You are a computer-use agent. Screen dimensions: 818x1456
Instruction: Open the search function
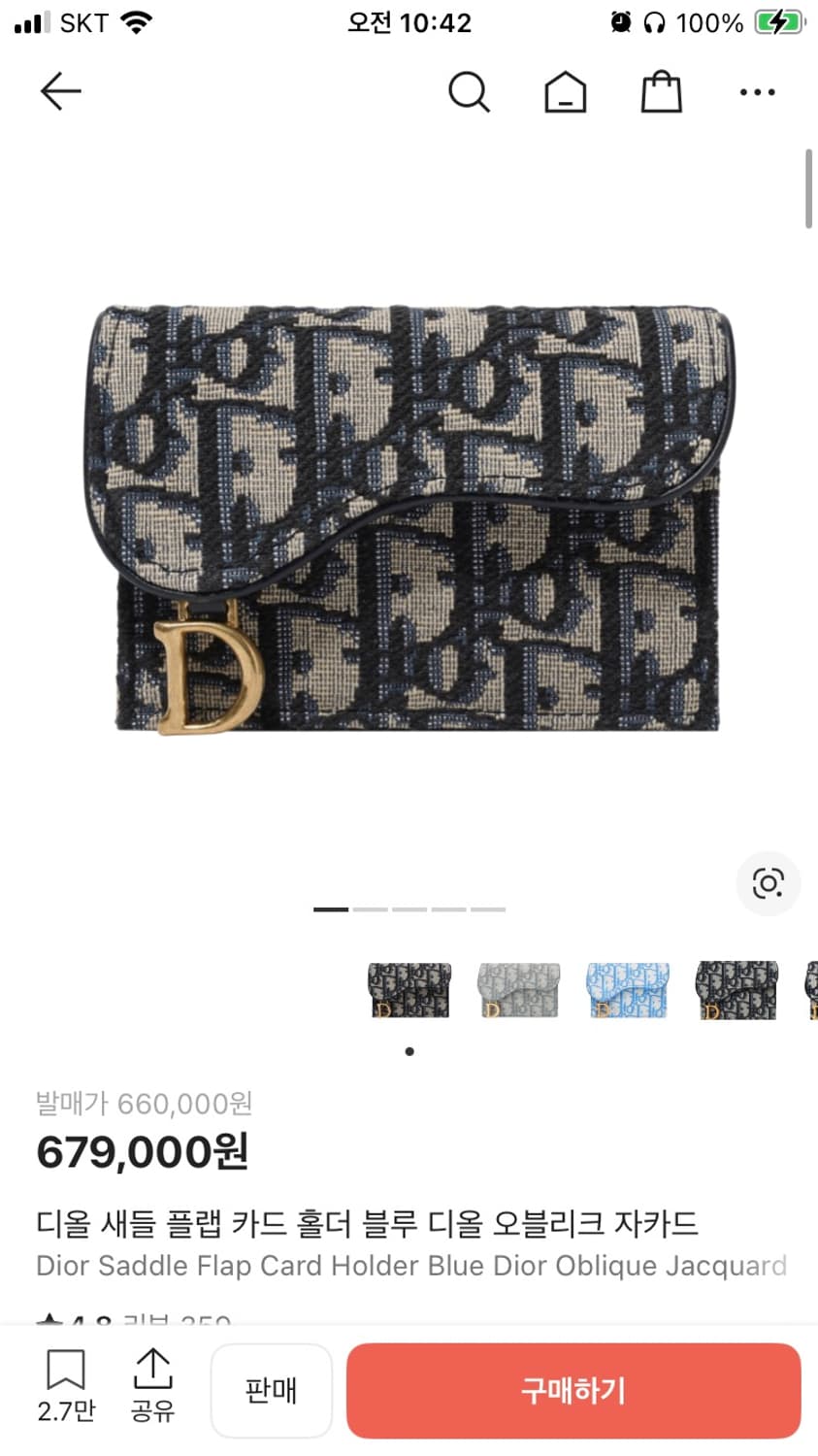pos(470,91)
